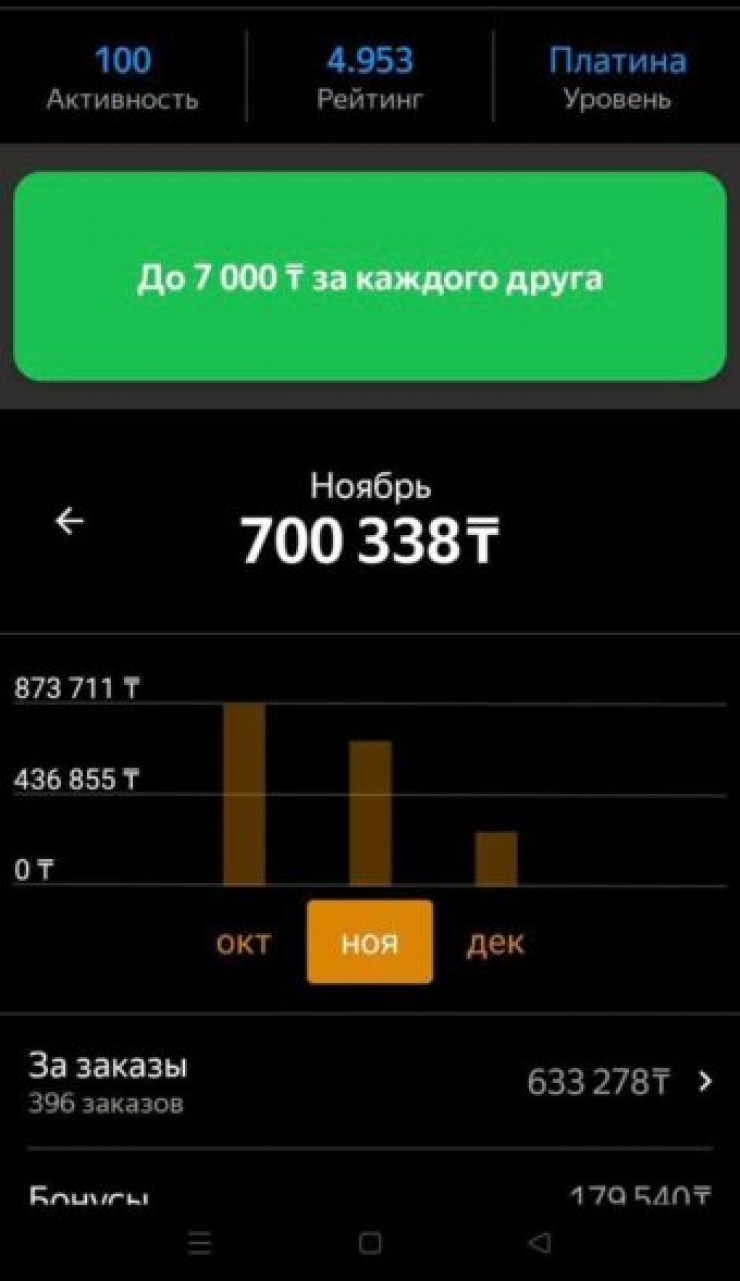This screenshot has width=740, height=1281.
Task: Open recent apps from navigation bar
Action: [200, 1243]
